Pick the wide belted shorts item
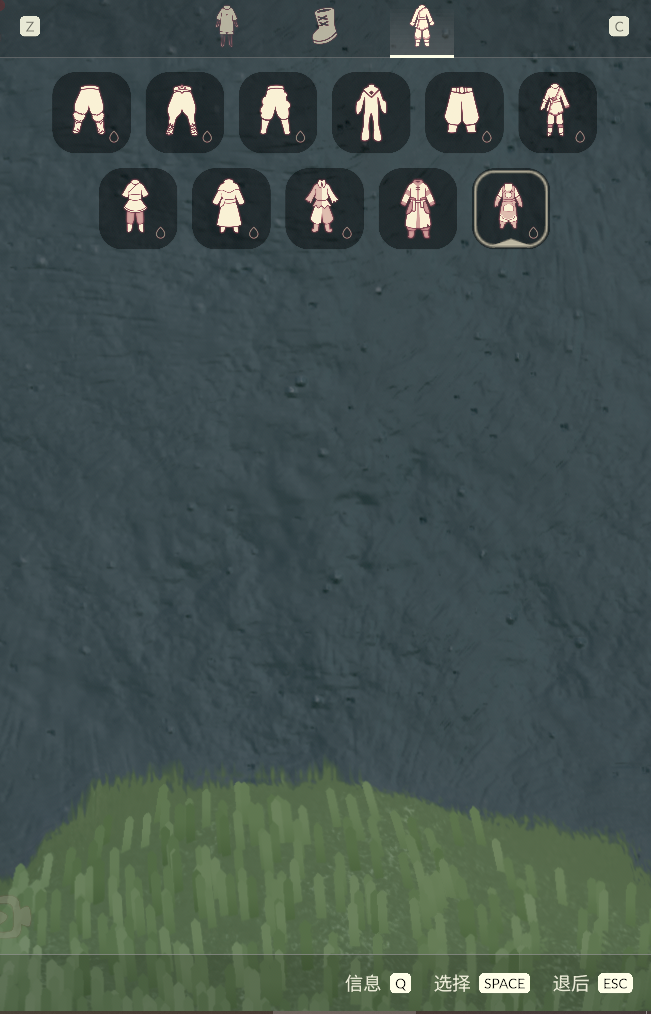This screenshot has width=651, height=1014. (x=464, y=112)
